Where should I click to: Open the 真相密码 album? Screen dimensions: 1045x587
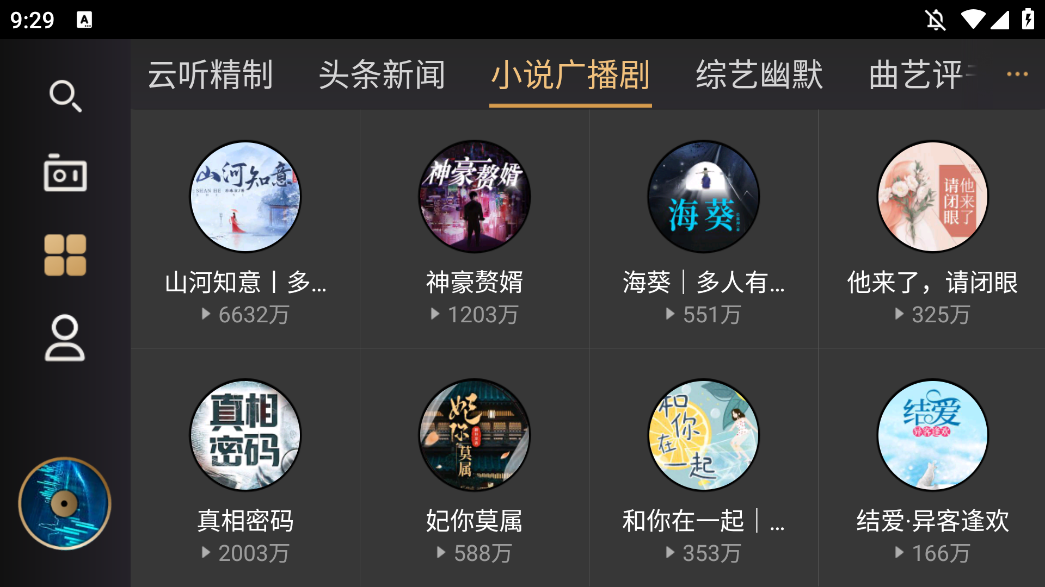click(245, 435)
